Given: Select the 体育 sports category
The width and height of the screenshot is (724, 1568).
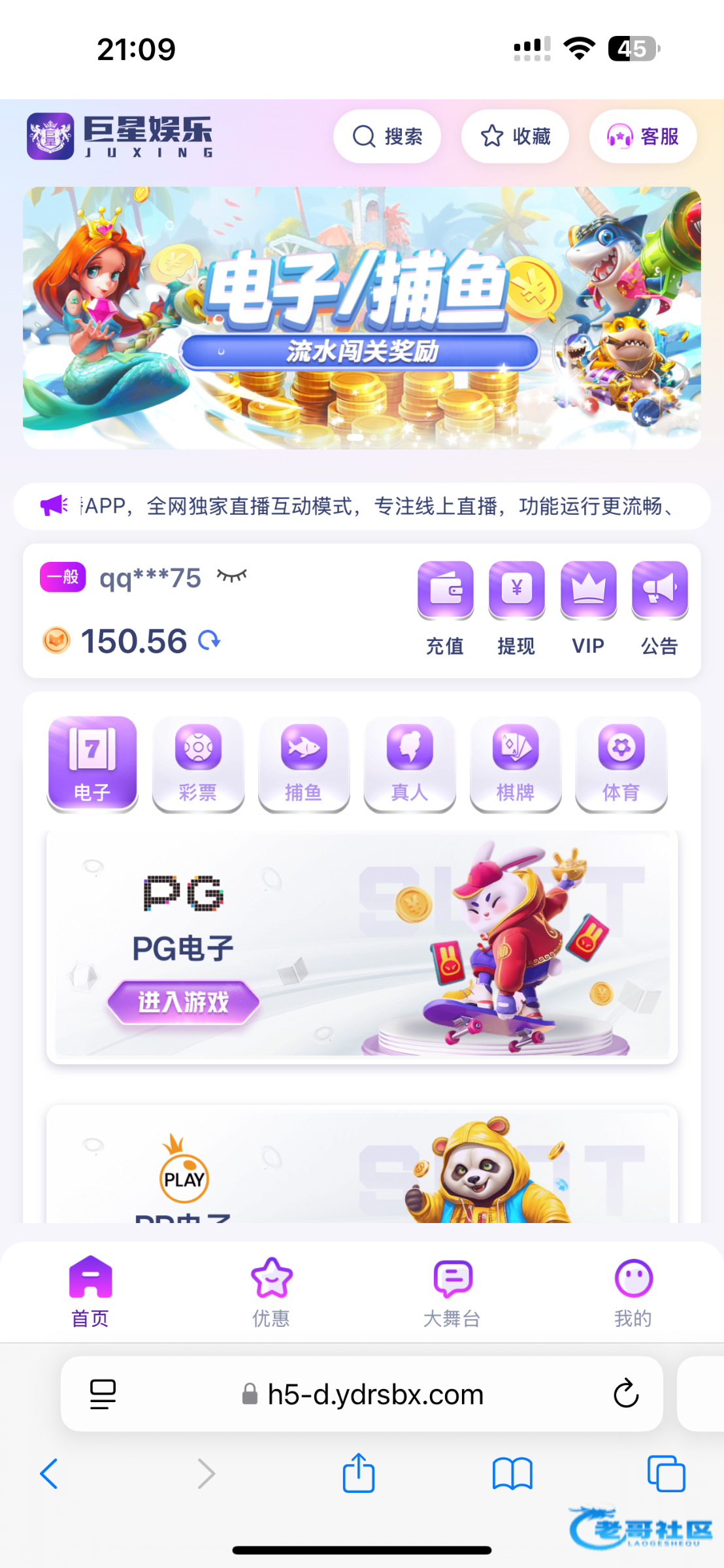Looking at the screenshot, I should (621, 763).
